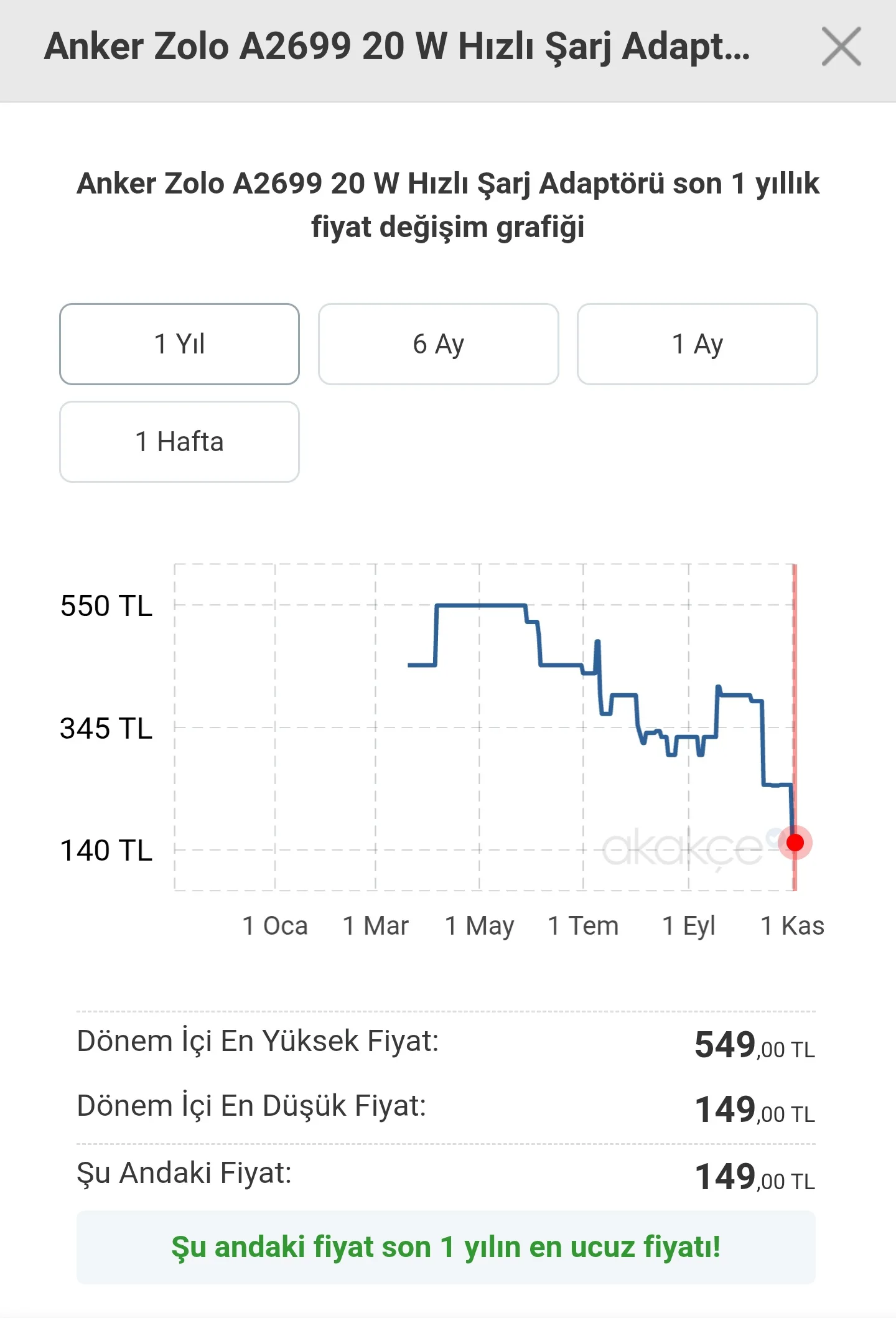Show the 1 Ay price history

click(x=697, y=344)
